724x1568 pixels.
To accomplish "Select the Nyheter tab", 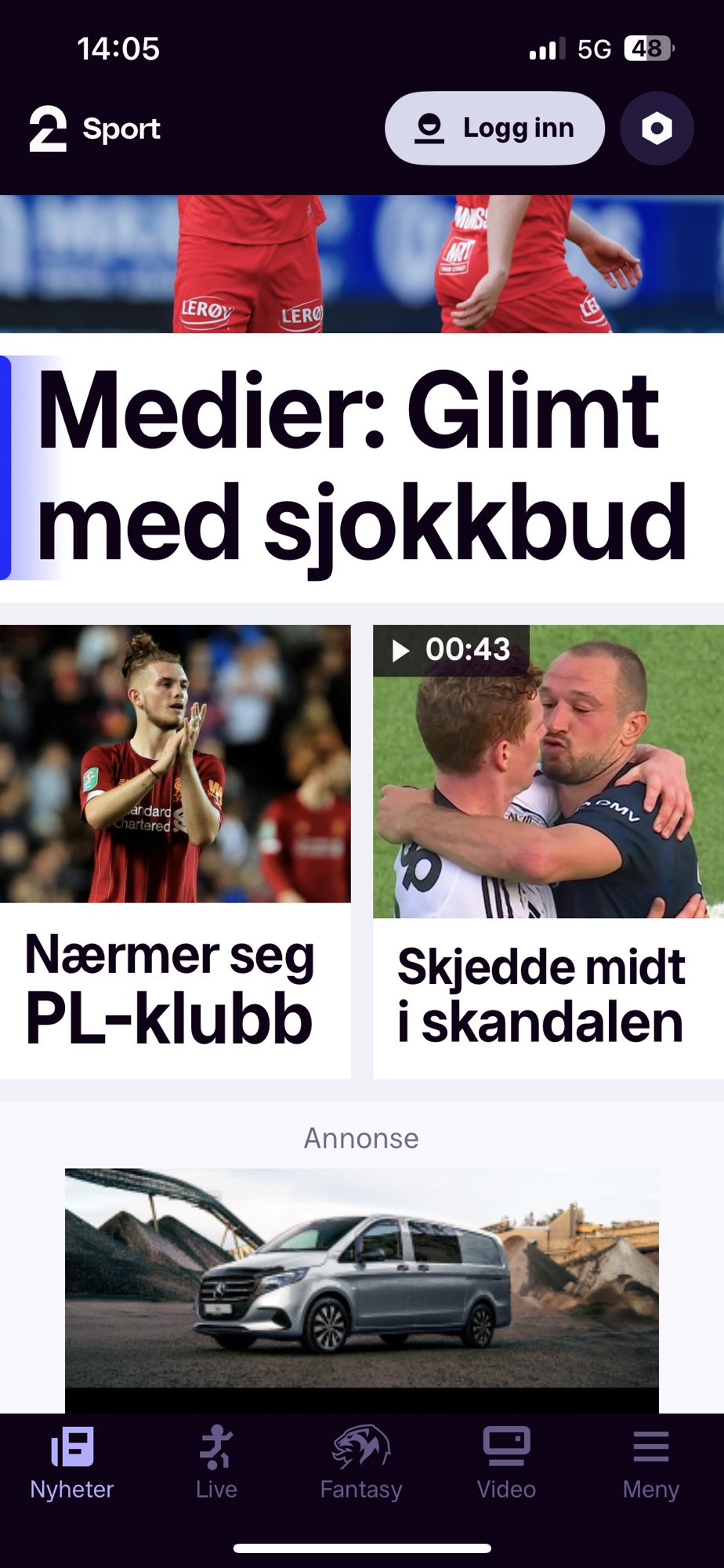I will point(72,1463).
